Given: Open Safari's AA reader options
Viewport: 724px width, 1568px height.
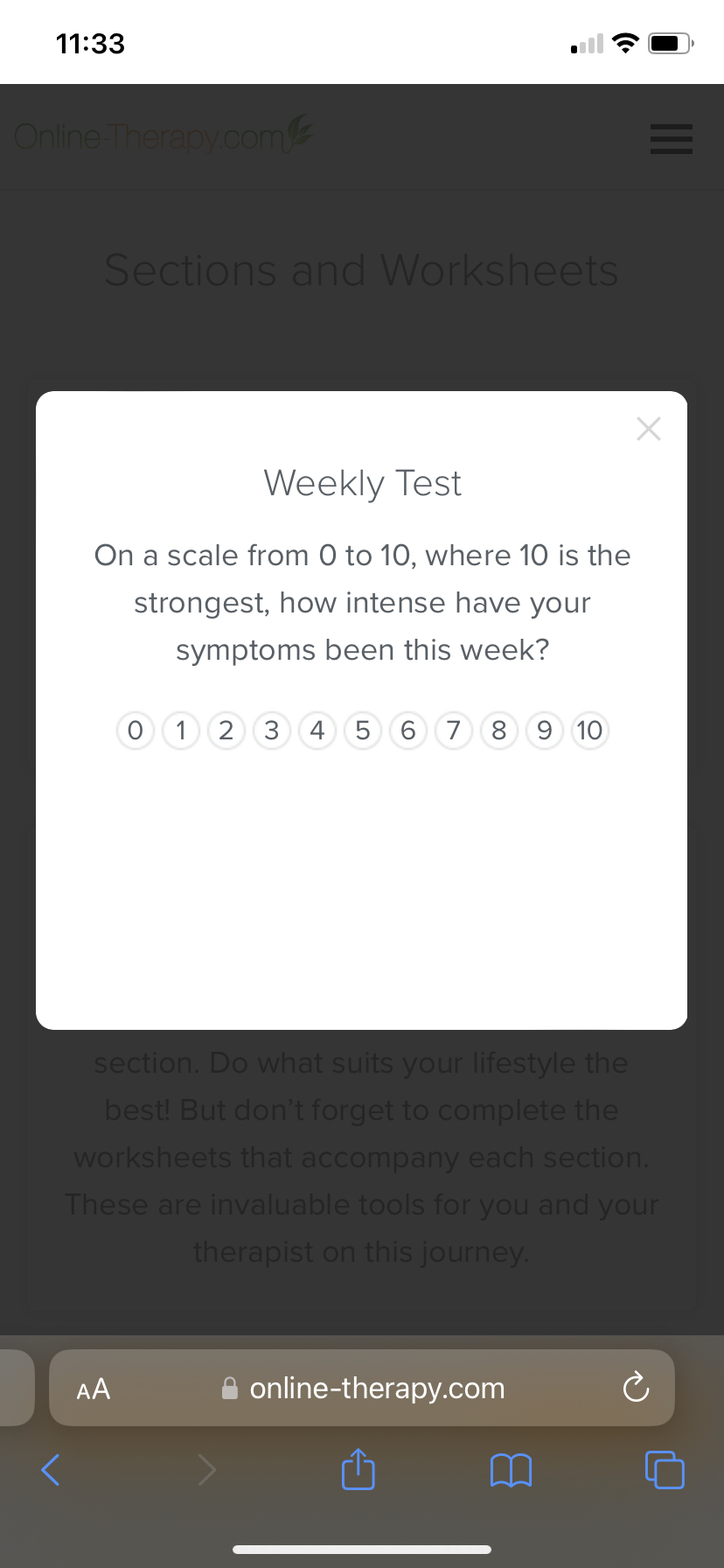Looking at the screenshot, I should tap(94, 1389).
